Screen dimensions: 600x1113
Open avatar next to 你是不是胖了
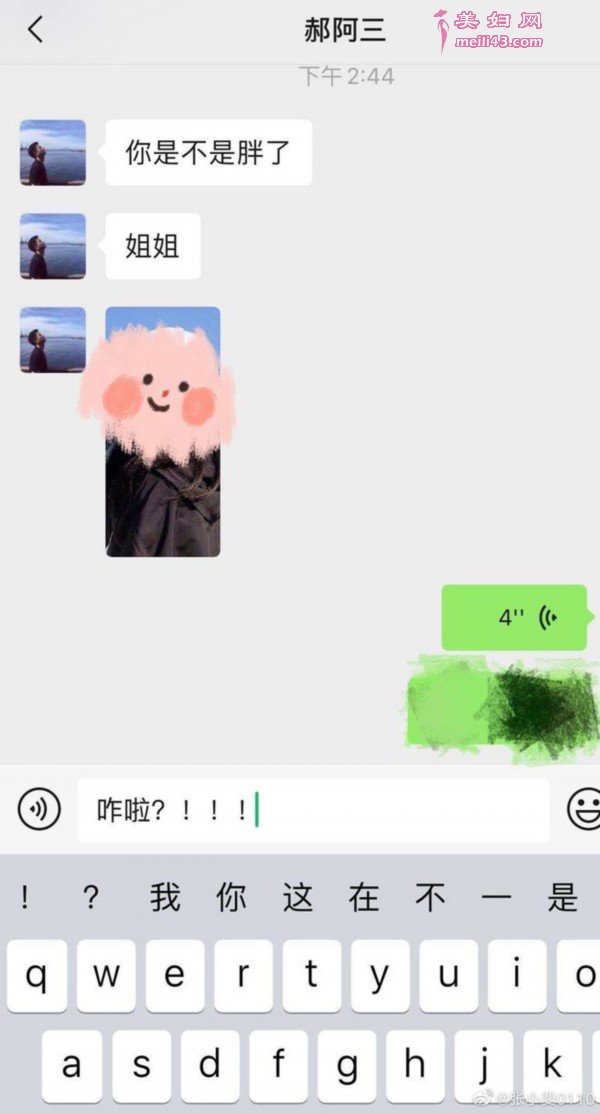pos(53,153)
